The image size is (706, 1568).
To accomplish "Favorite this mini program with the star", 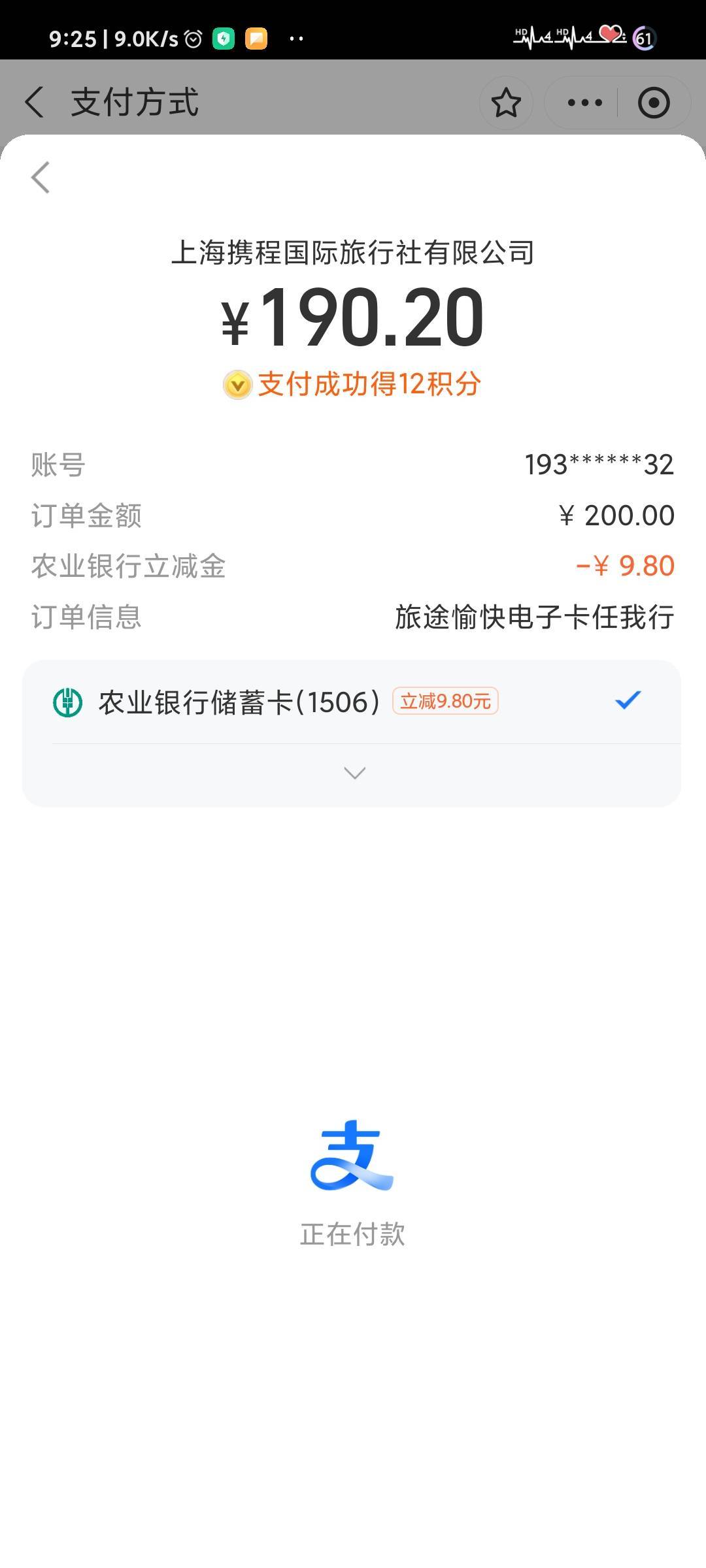I will click(x=506, y=103).
